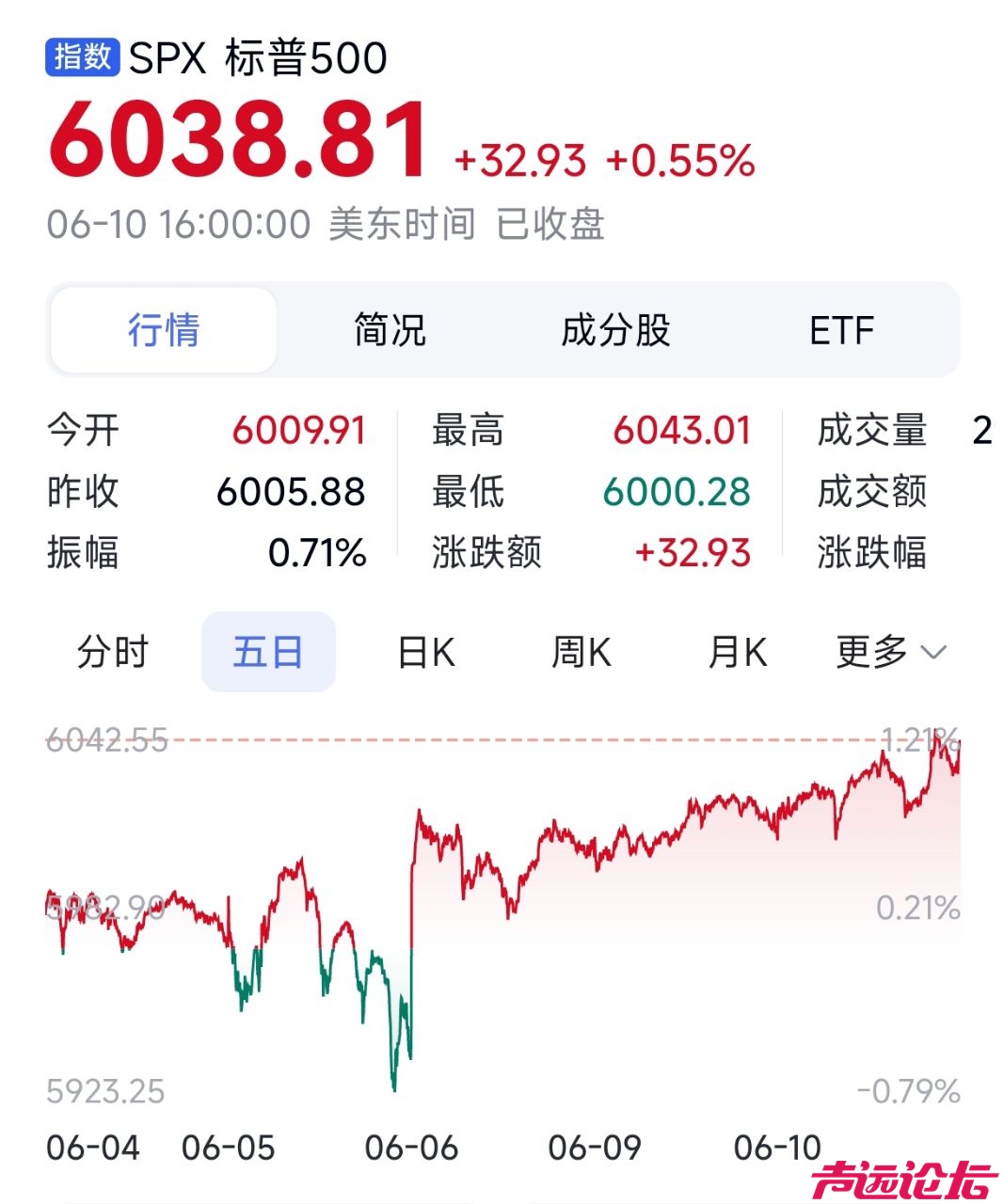Viewport: 1004px width, 1204px height.
Task: Show the 分时 intraday chart
Action: (113, 652)
